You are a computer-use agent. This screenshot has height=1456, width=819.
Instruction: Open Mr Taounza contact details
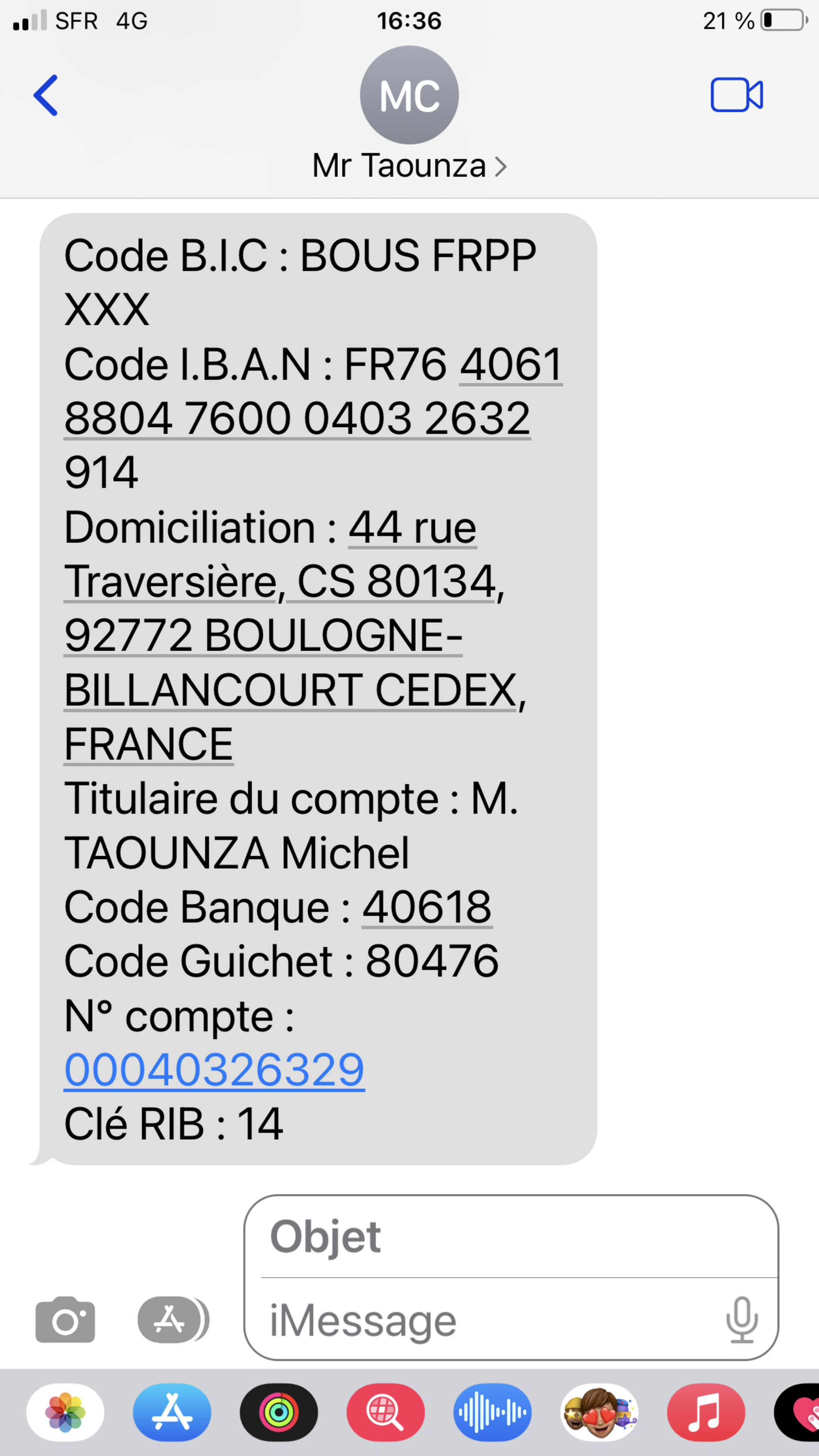(x=409, y=165)
